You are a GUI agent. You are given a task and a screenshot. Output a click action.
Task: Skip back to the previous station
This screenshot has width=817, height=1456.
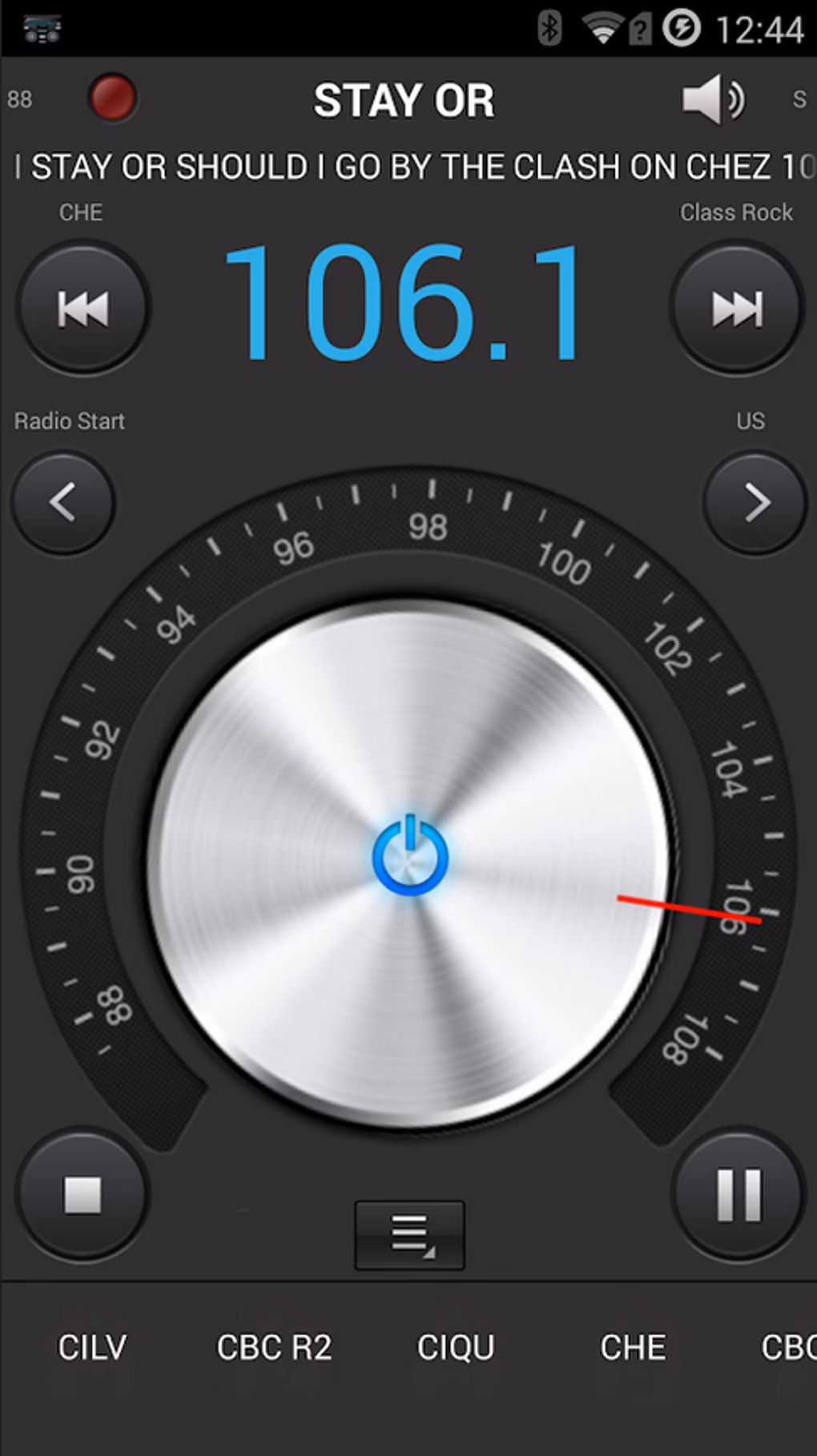(83, 308)
